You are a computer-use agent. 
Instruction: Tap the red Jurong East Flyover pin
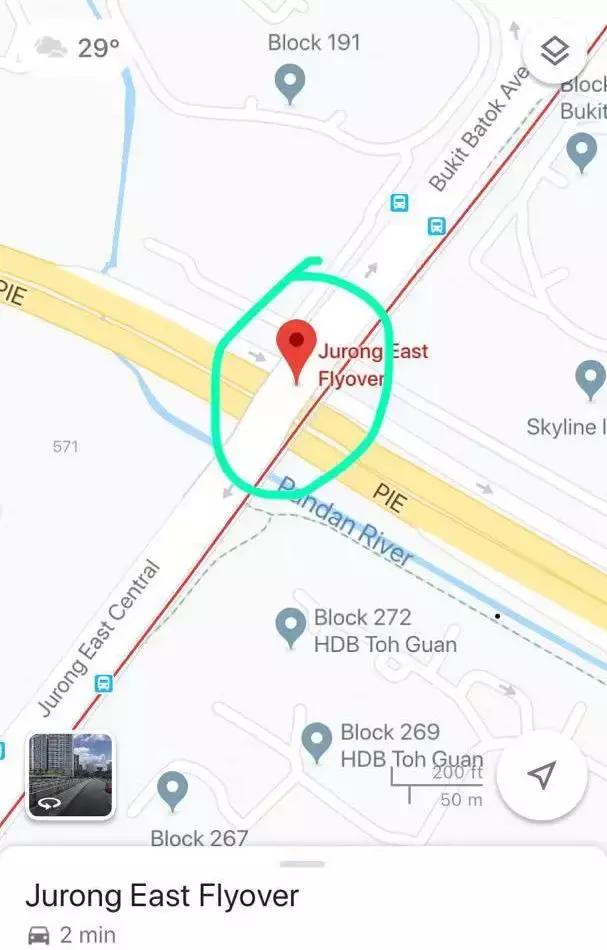pos(296,348)
